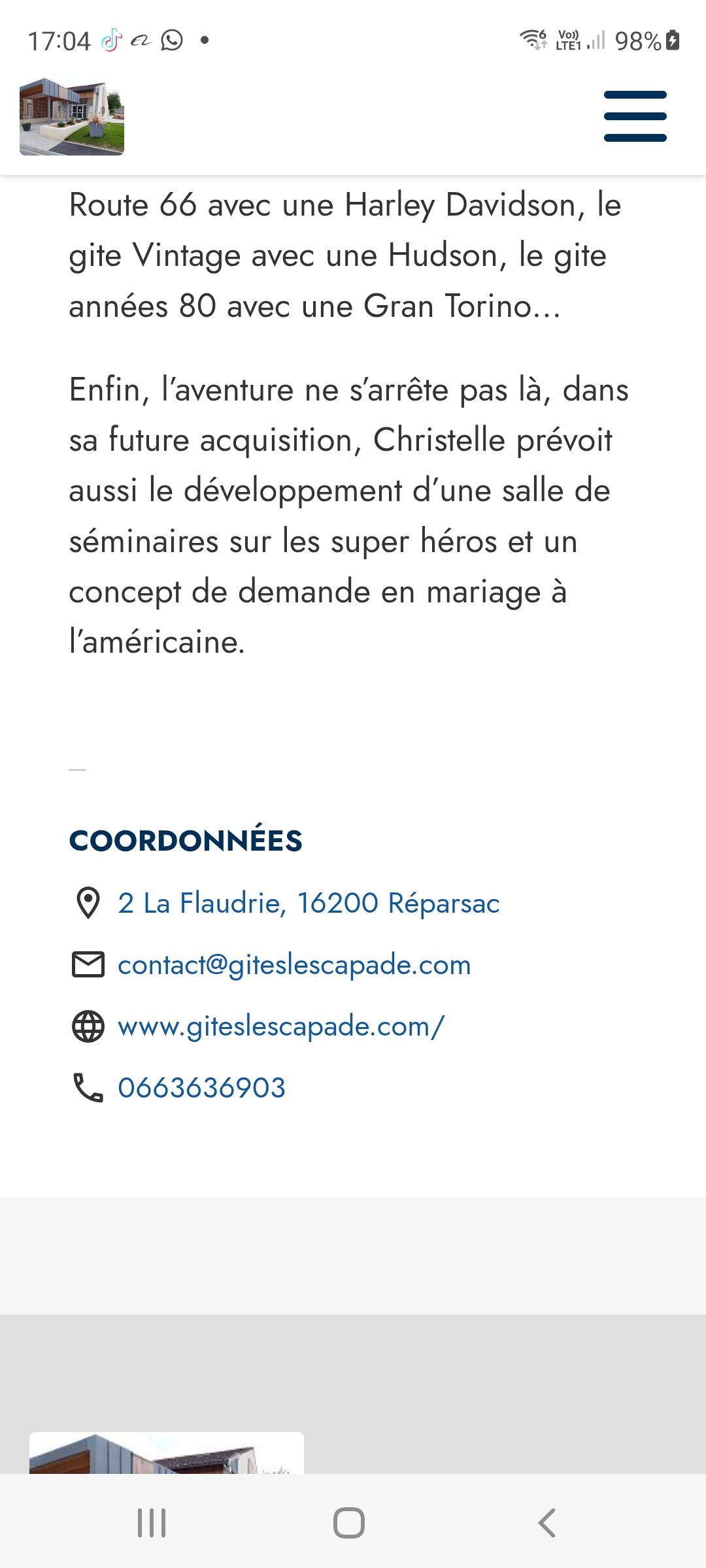Visit www.giteslescapade.com website link

click(281, 1026)
